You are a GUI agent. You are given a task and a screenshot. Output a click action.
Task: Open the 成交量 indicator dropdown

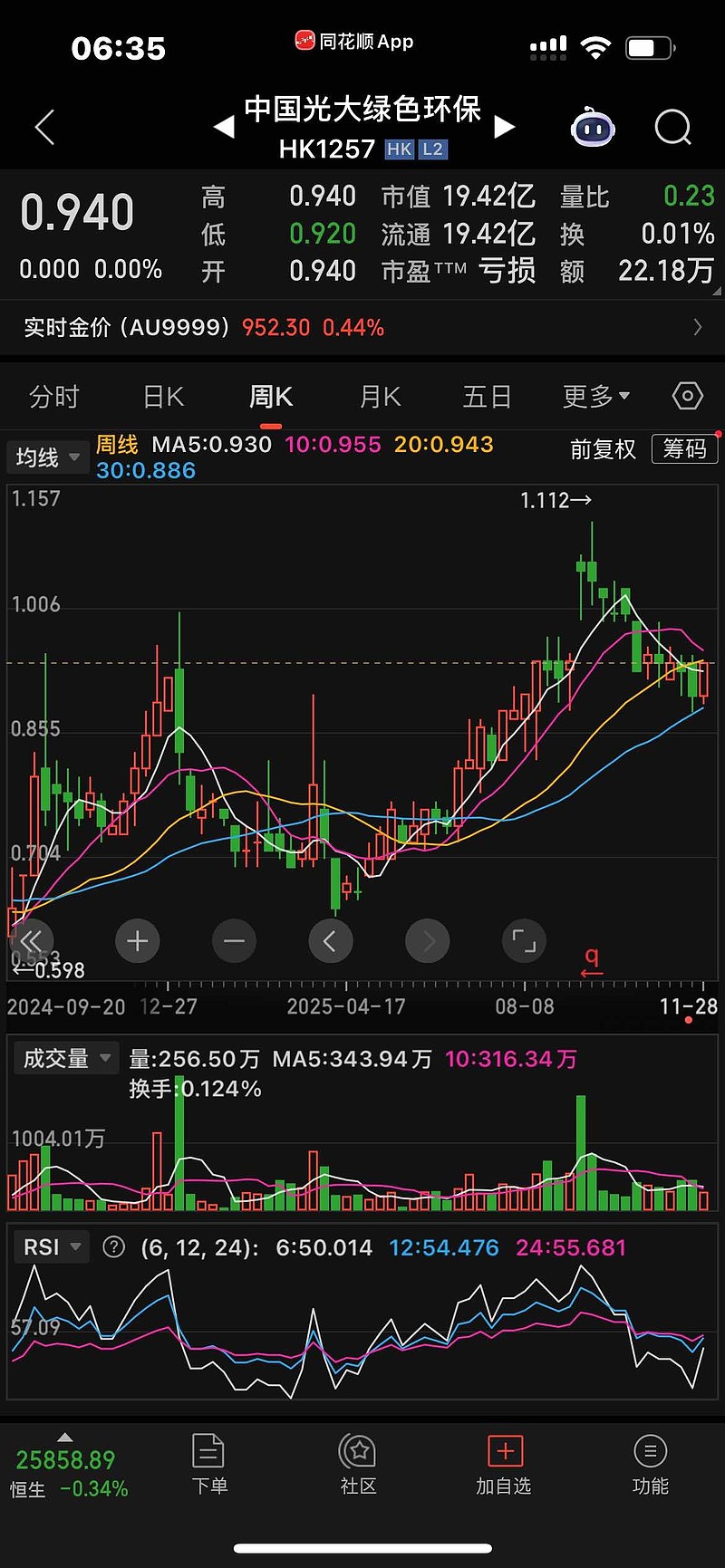tap(65, 1057)
